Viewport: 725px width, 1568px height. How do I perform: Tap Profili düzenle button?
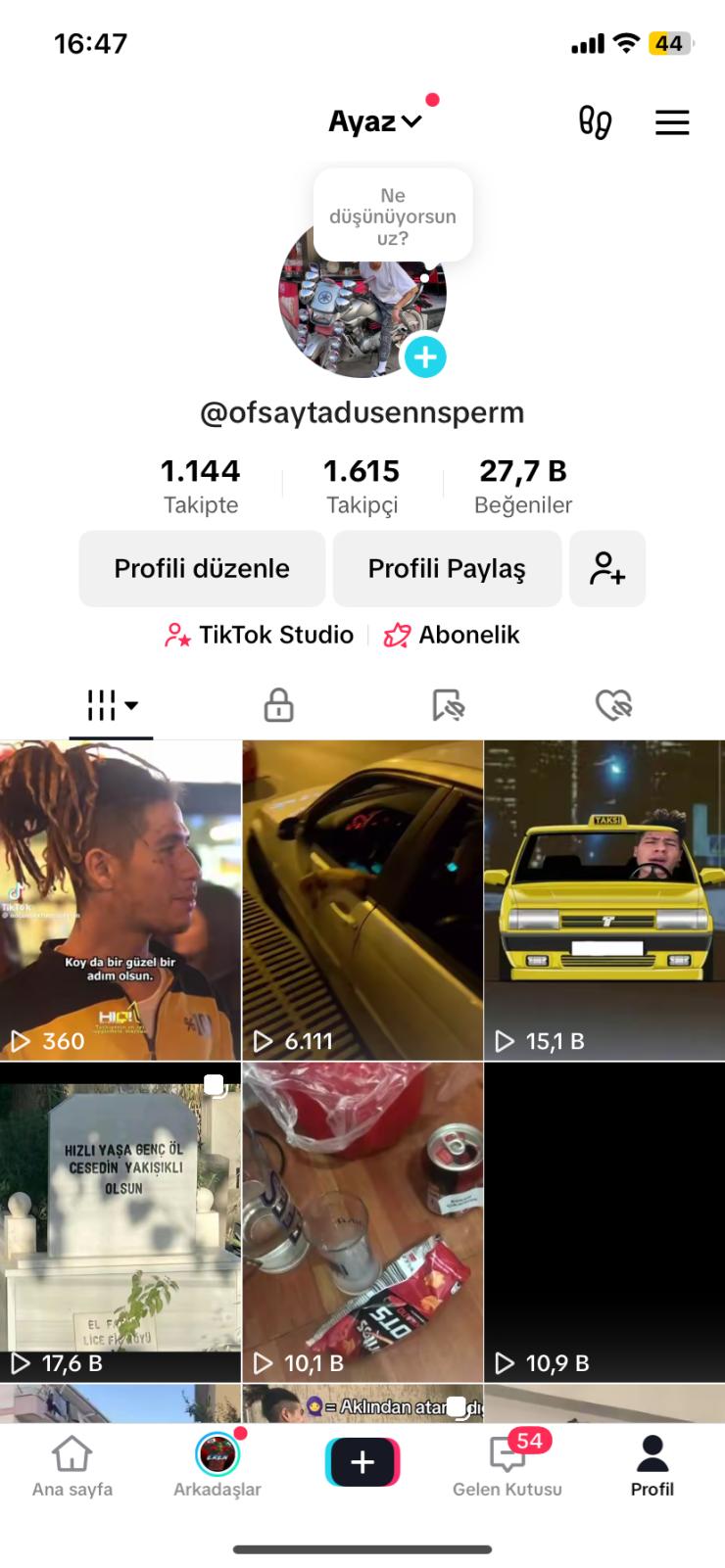click(x=202, y=569)
